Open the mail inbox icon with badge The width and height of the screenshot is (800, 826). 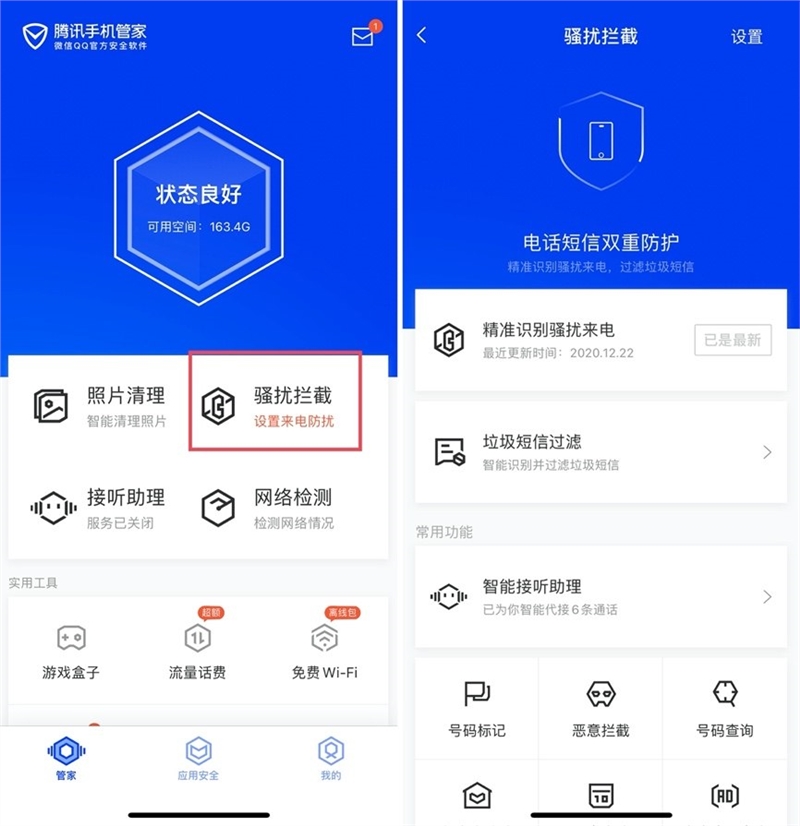click(x=363, y=37)
